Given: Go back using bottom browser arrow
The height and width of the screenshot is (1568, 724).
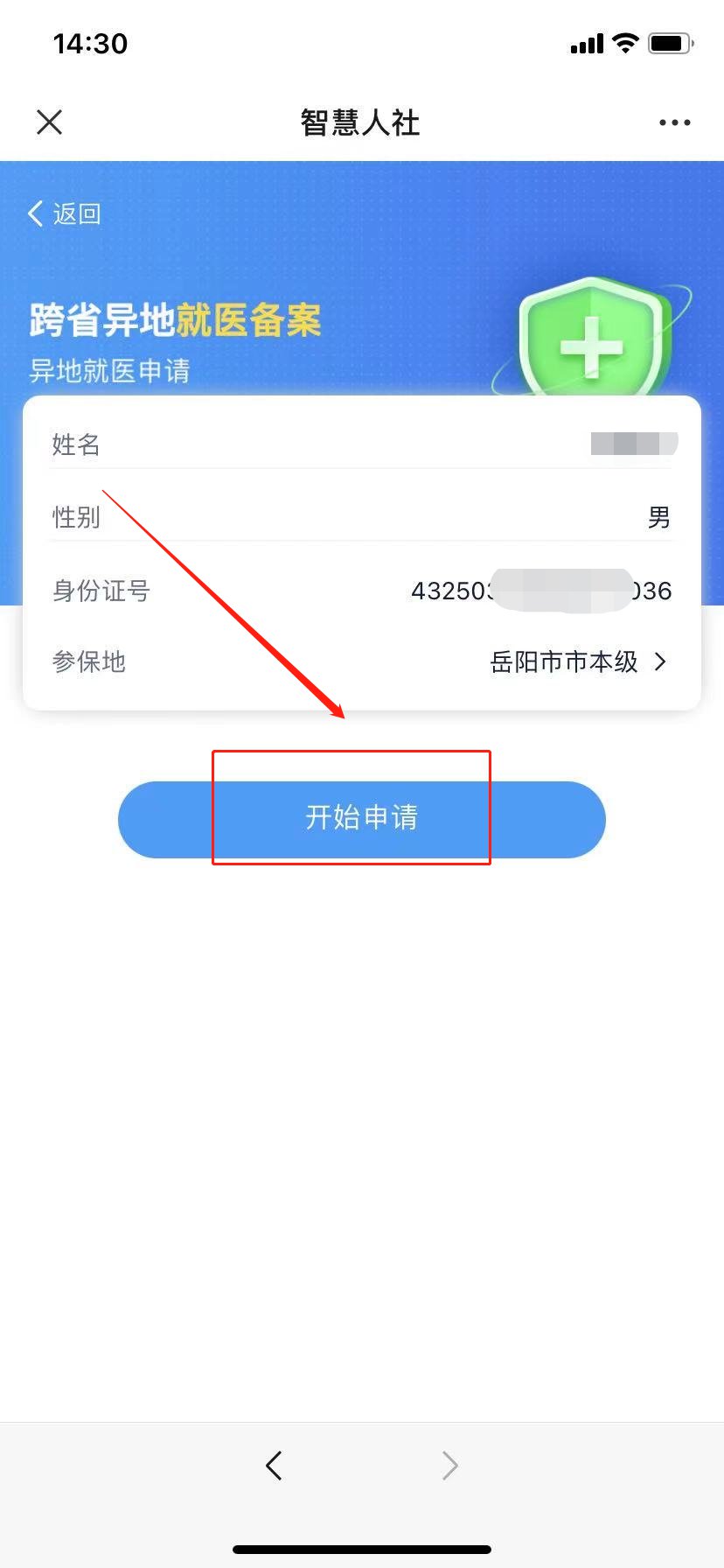Looking at the screenshot, I should point(275,1465).
